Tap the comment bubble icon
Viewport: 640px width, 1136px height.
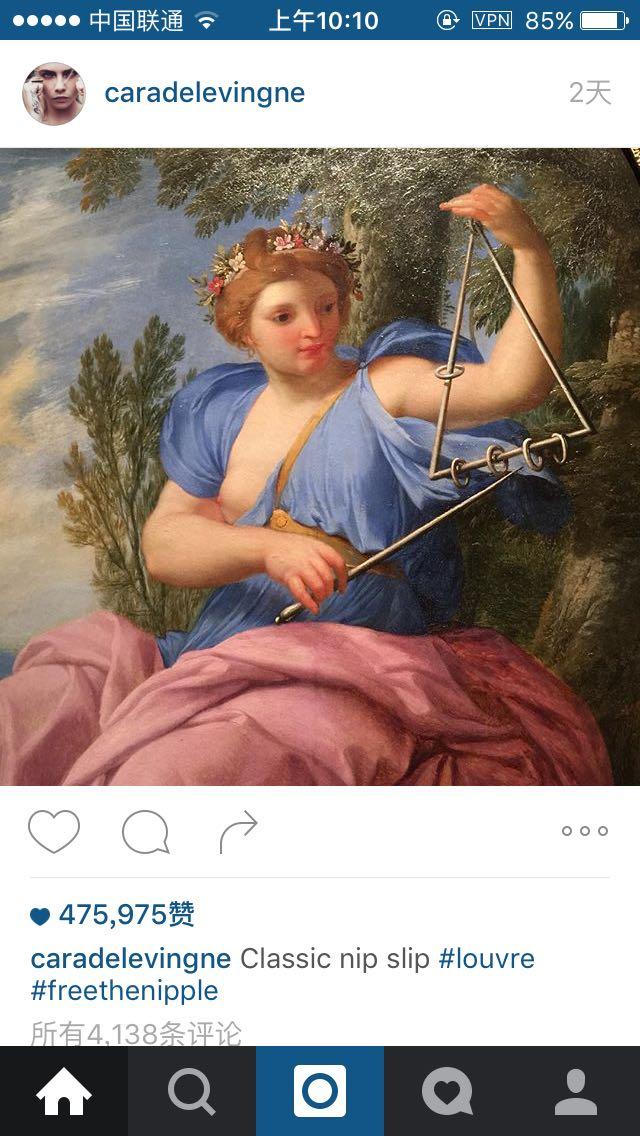tap(145, 832)
